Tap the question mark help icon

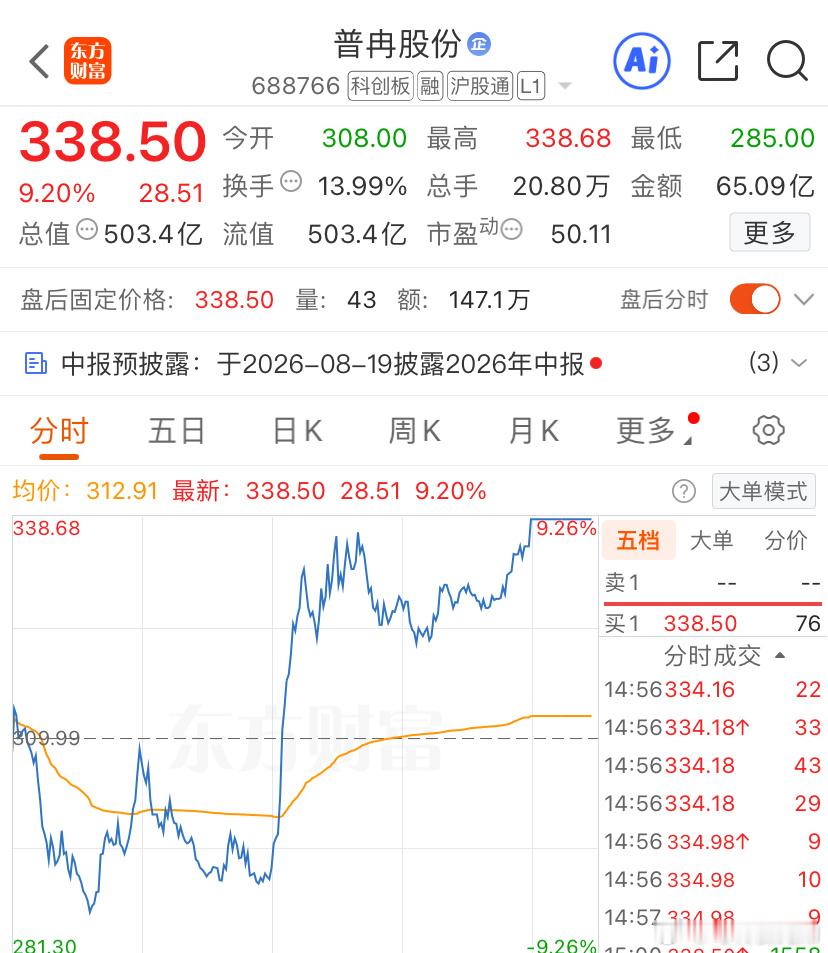coord(684,490)
